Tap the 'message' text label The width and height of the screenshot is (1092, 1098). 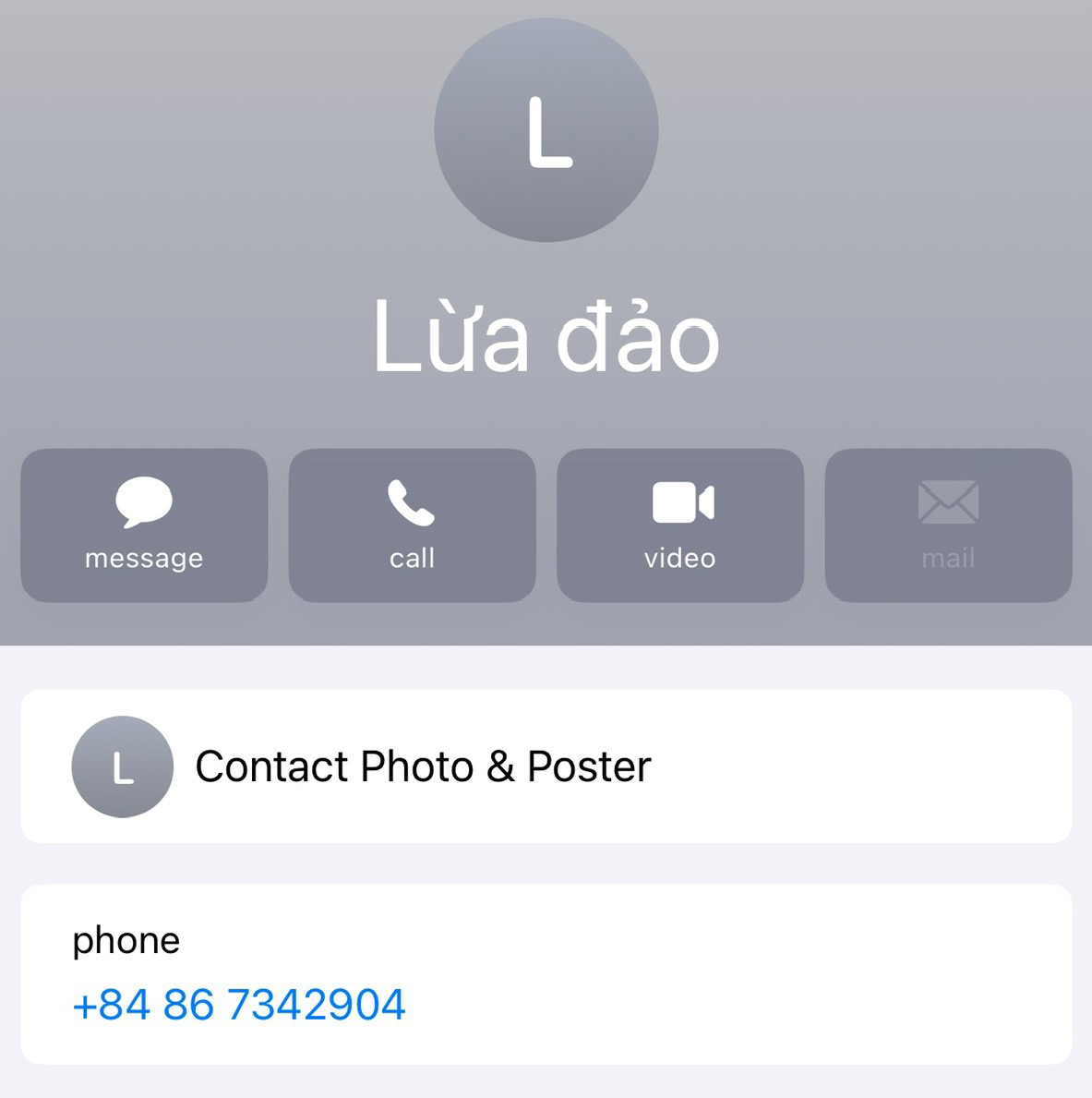[143, 557]
